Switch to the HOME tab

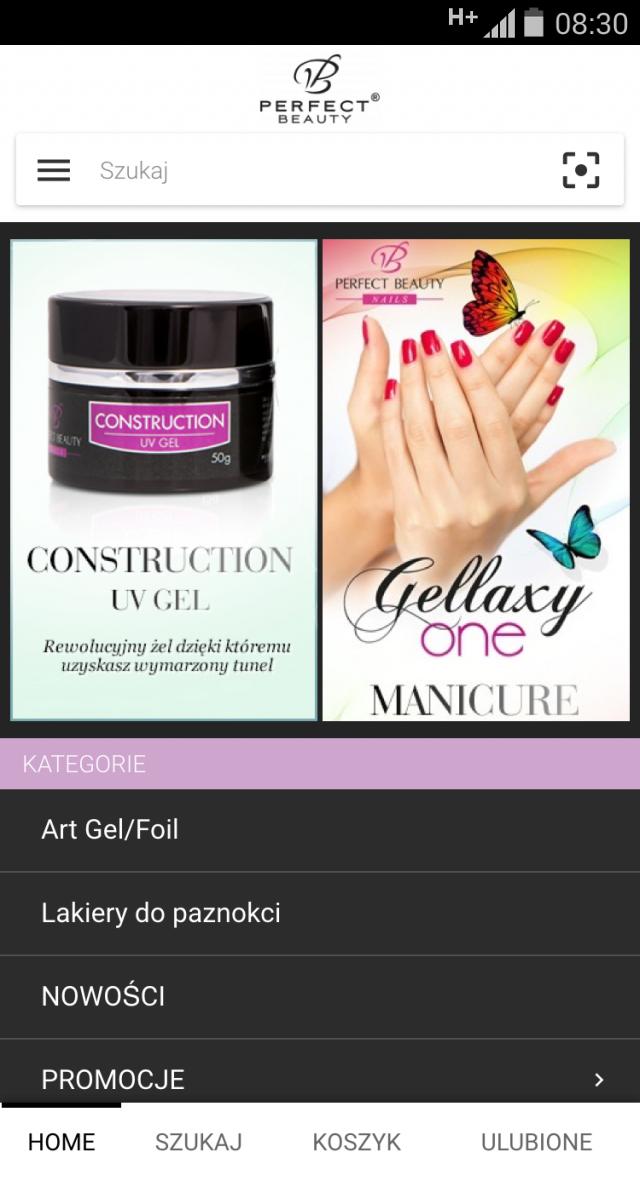click(x=62, y=1142)
